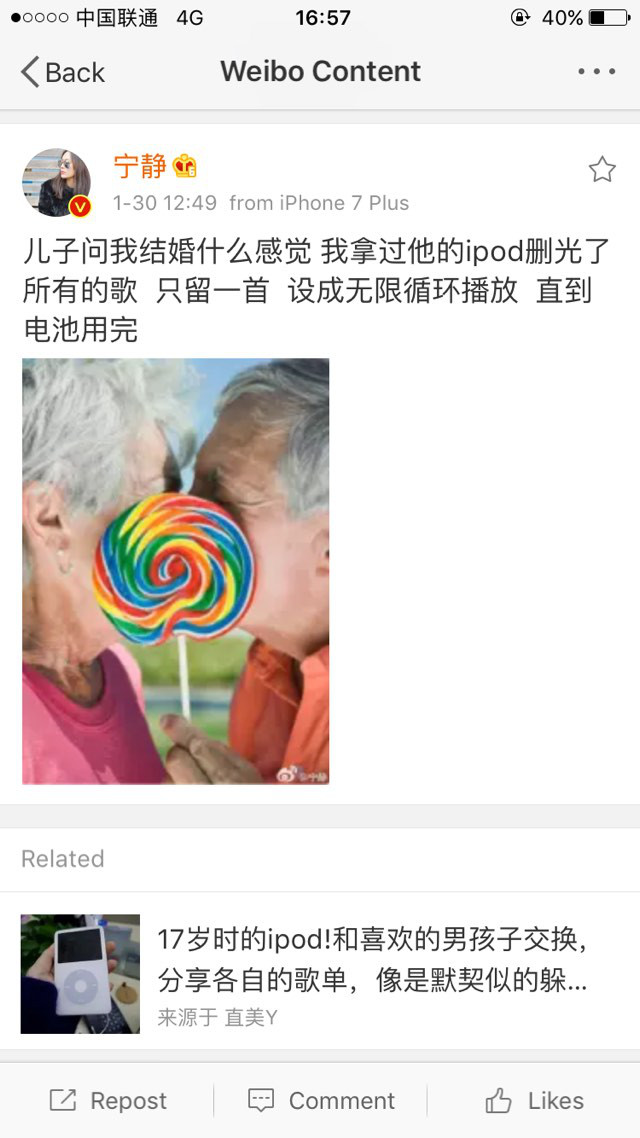The height and width of the screenshot is (1138, 640).
Task: Open the three-dot overflow menu
Action: [597, 72]
